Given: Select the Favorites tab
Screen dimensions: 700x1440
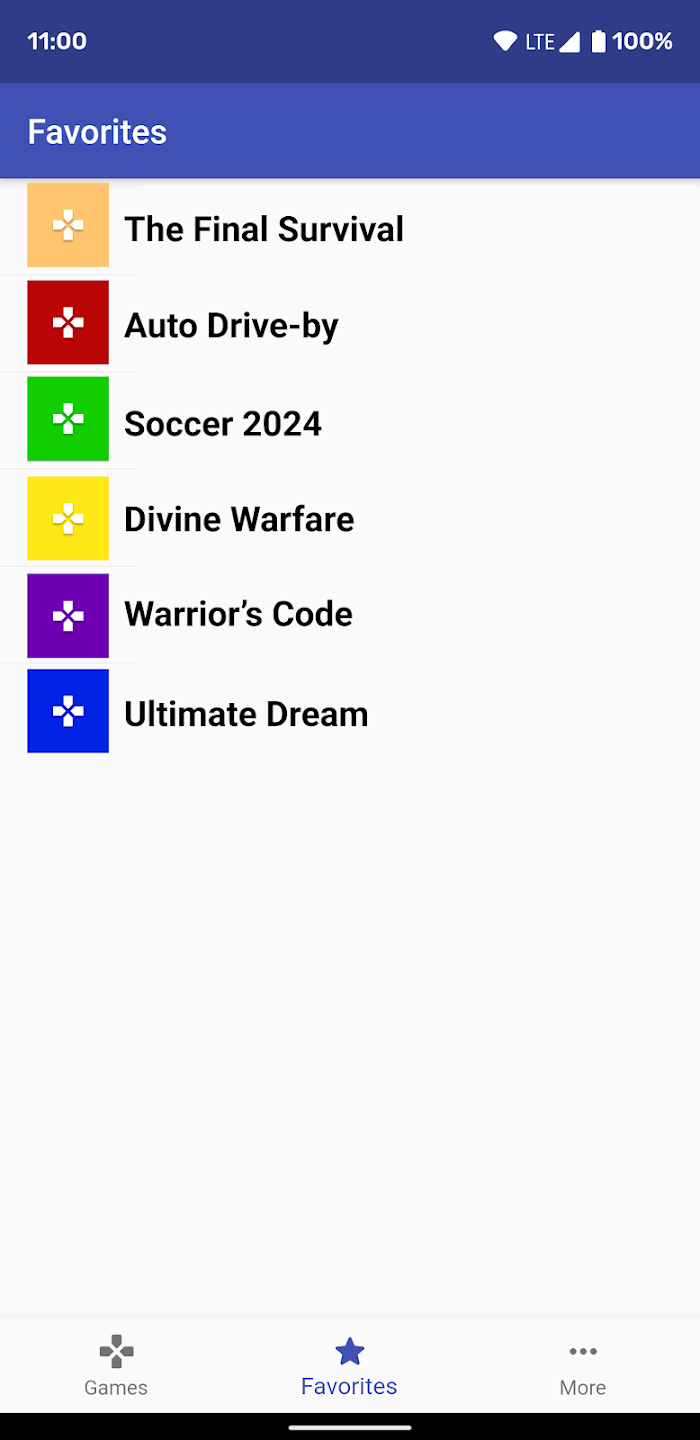Looking at the screenshot, I should point(349,1365).
